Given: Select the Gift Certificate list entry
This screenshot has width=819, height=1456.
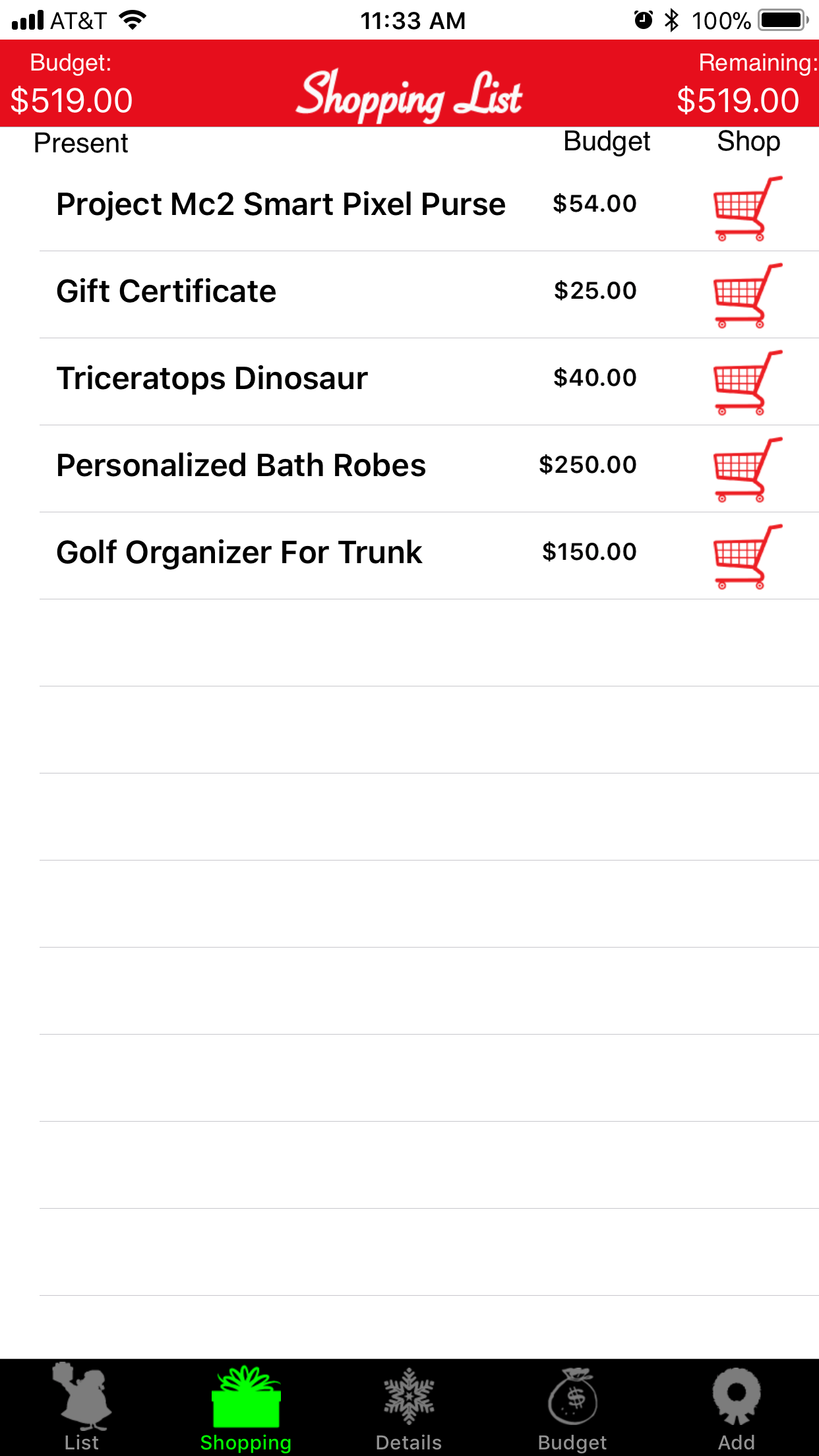Looking at the screenshot, I should (166, 292).
